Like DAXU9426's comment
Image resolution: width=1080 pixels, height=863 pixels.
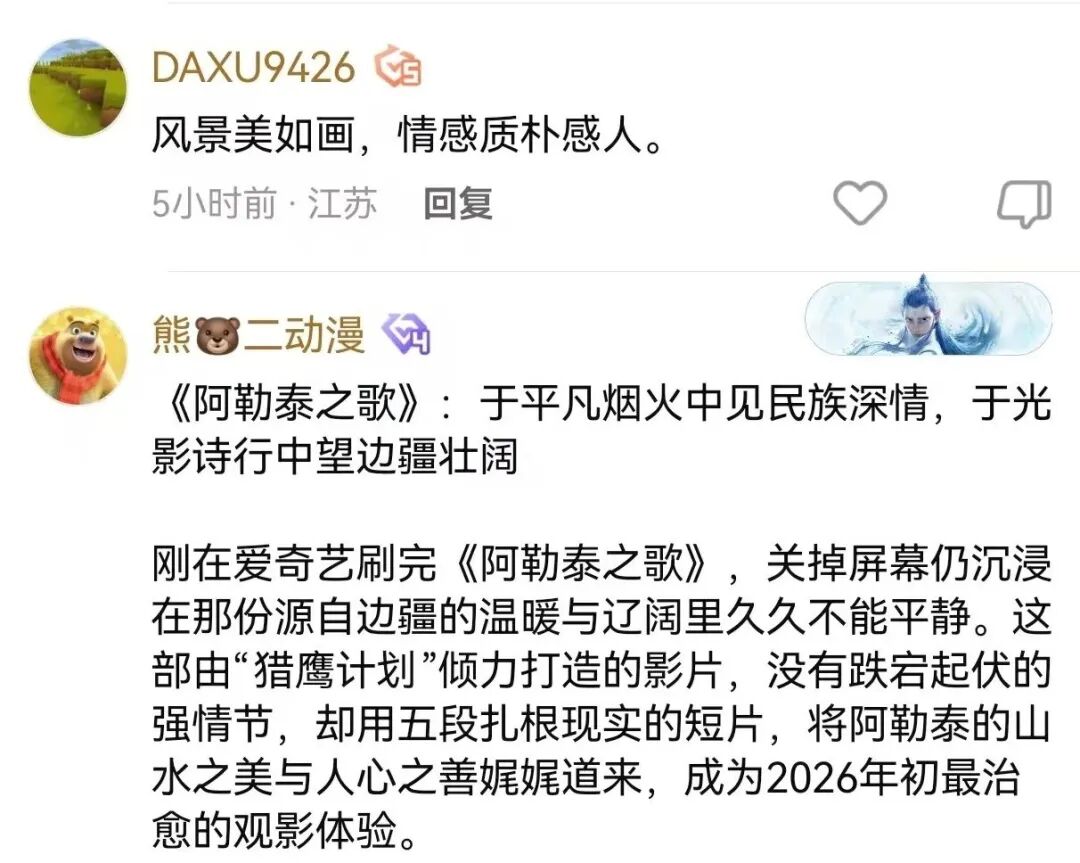pos(859,204)
